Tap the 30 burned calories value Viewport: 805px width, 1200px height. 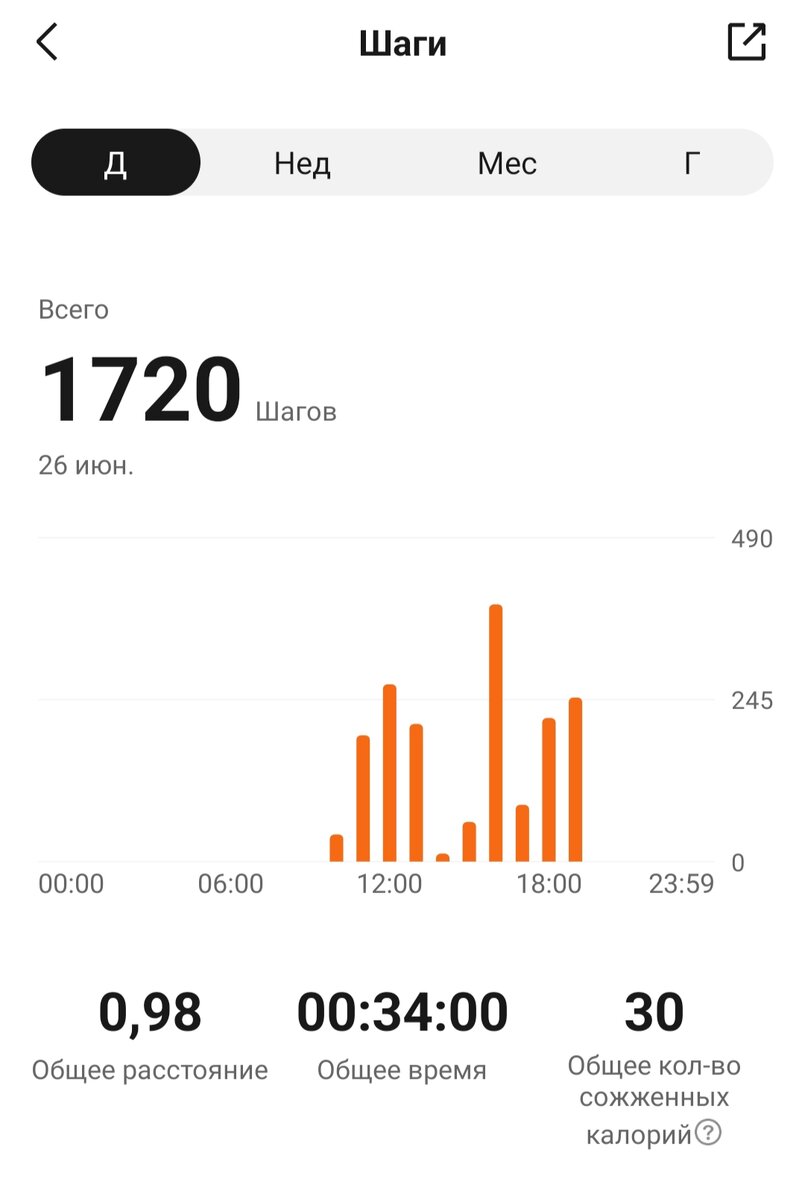click(654, 1013)
